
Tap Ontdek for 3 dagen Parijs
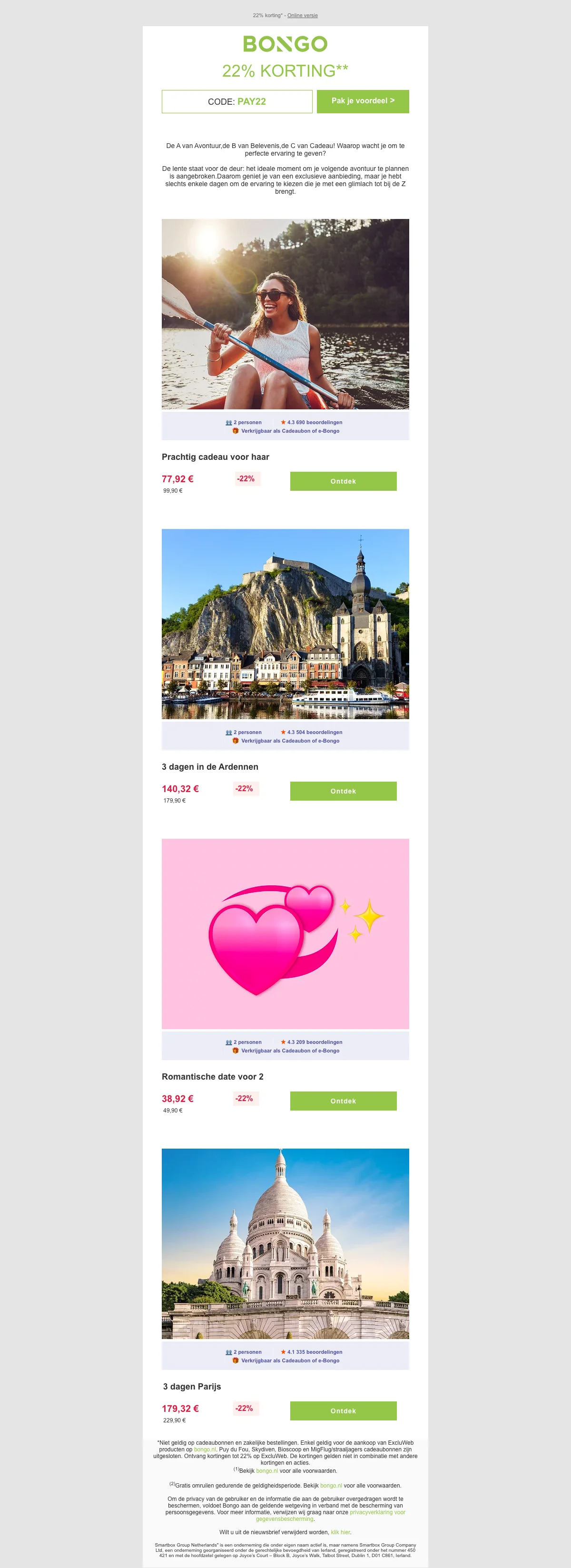click(343, 1410)
